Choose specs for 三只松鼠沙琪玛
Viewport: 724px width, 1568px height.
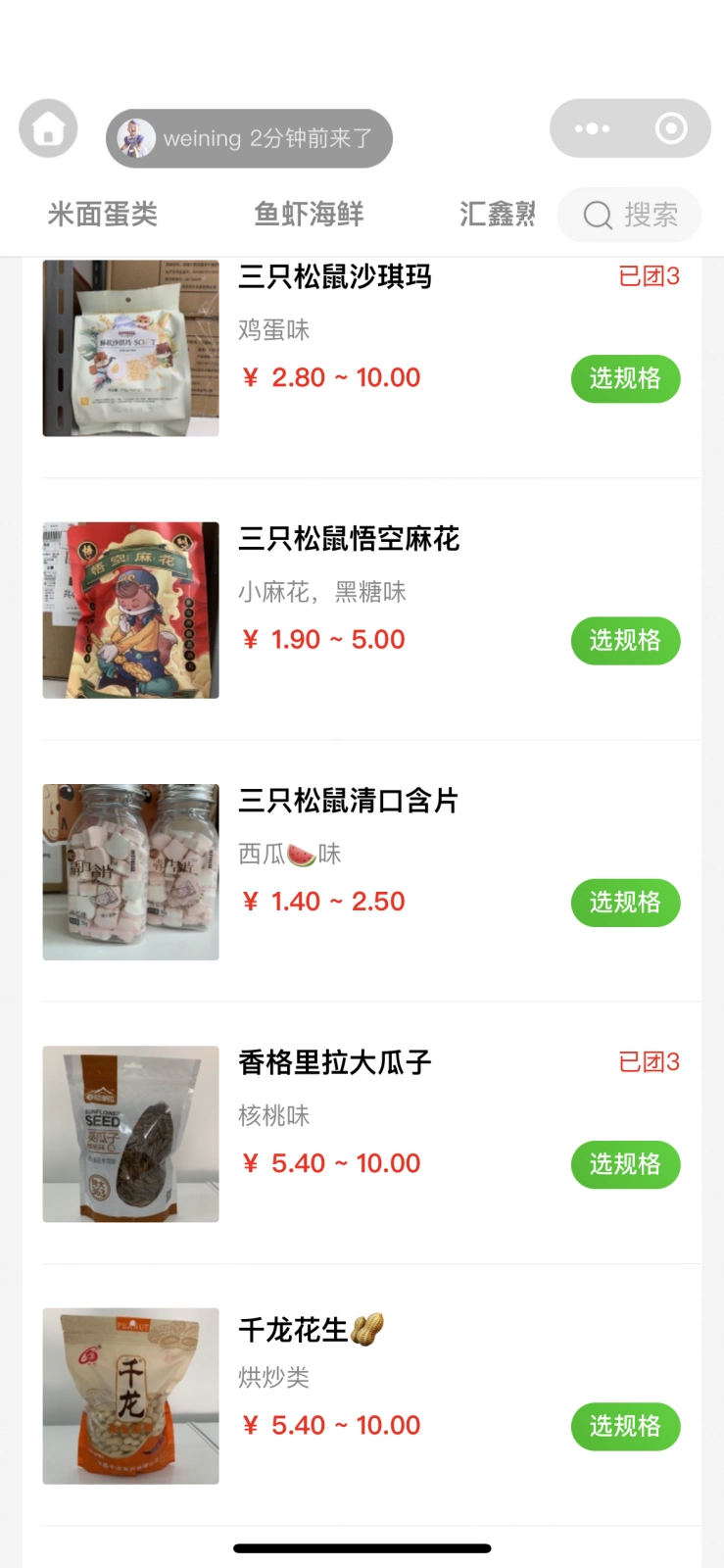tap(625, 378)
